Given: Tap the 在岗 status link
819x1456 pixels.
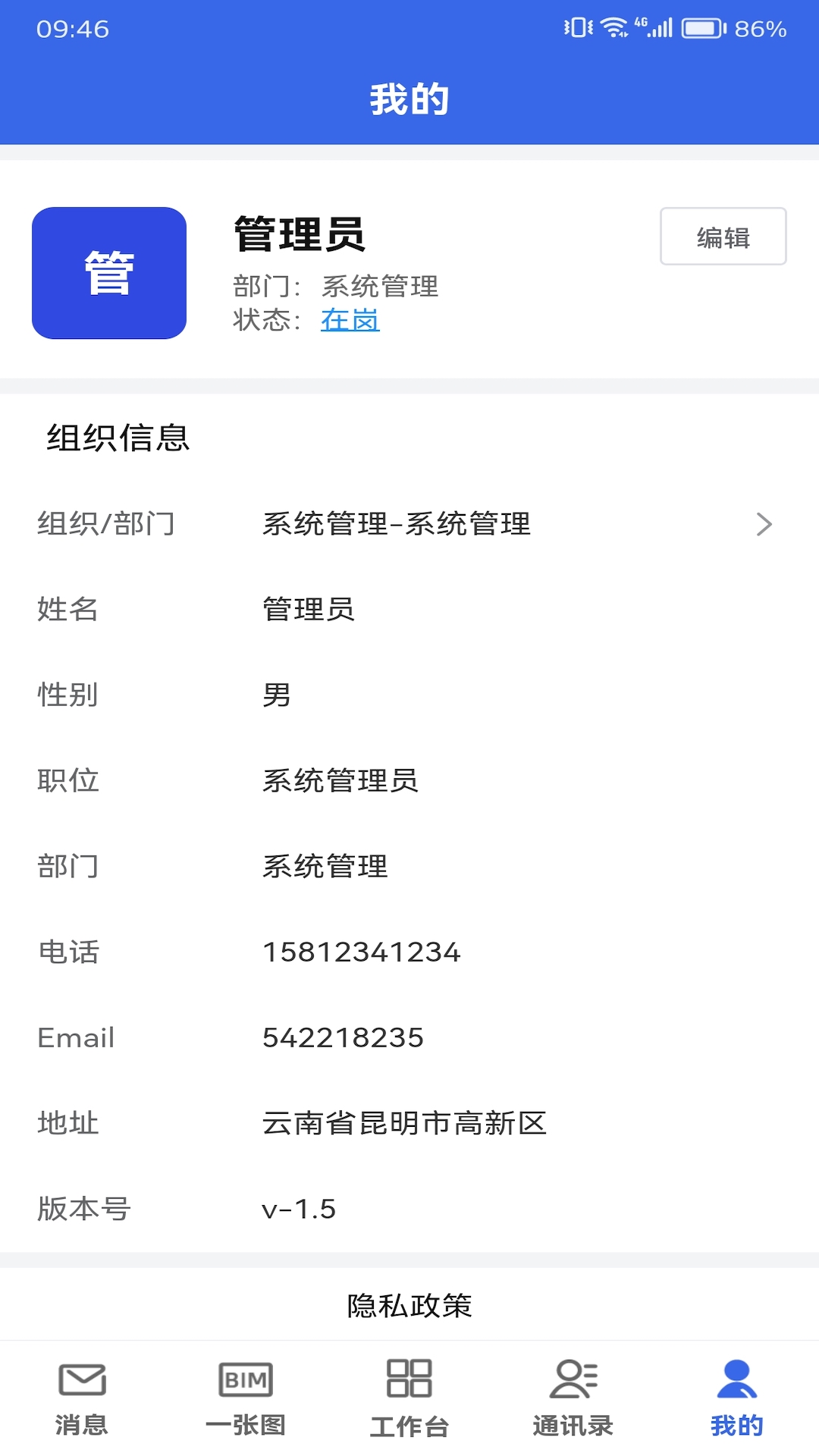Looking at the screenshot, I should (350, 320).
